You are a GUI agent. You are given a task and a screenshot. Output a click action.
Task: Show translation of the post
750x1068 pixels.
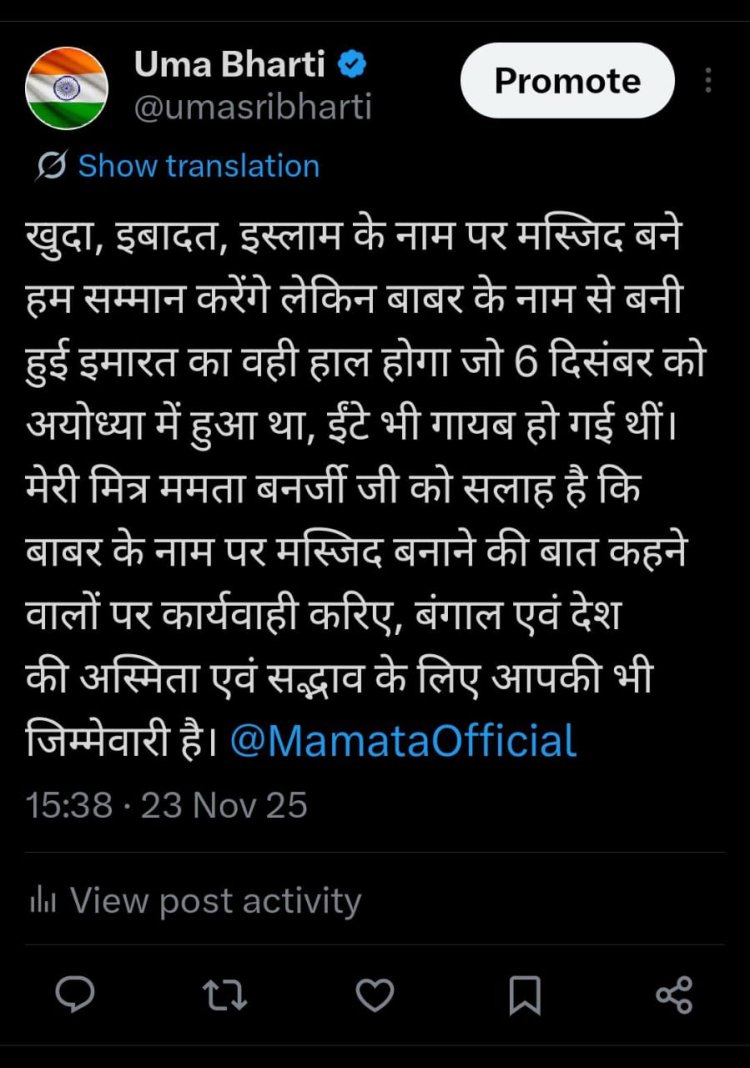[x=198, y=166]
